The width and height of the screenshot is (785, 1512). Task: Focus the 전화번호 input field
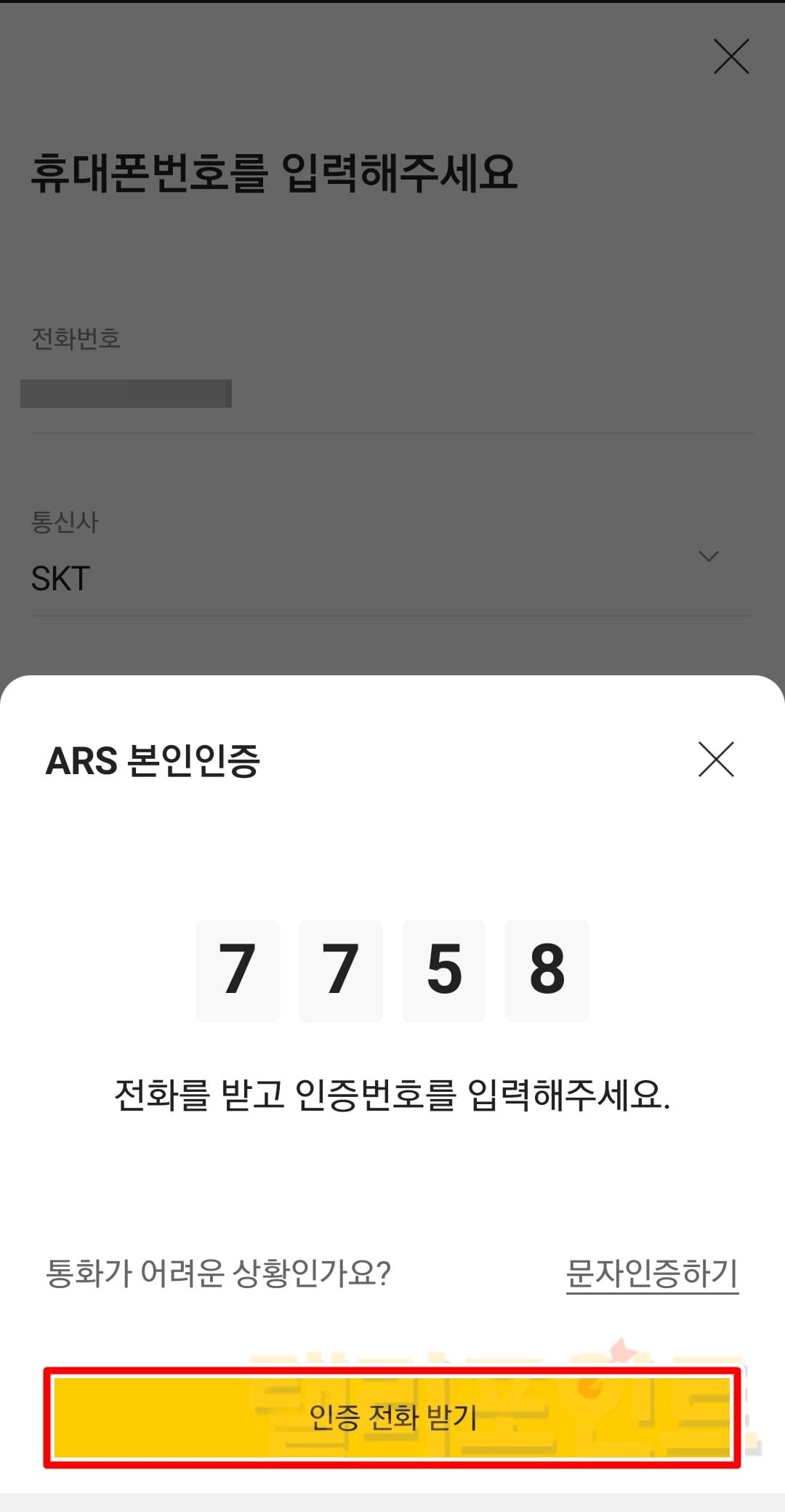coord(391,394)
